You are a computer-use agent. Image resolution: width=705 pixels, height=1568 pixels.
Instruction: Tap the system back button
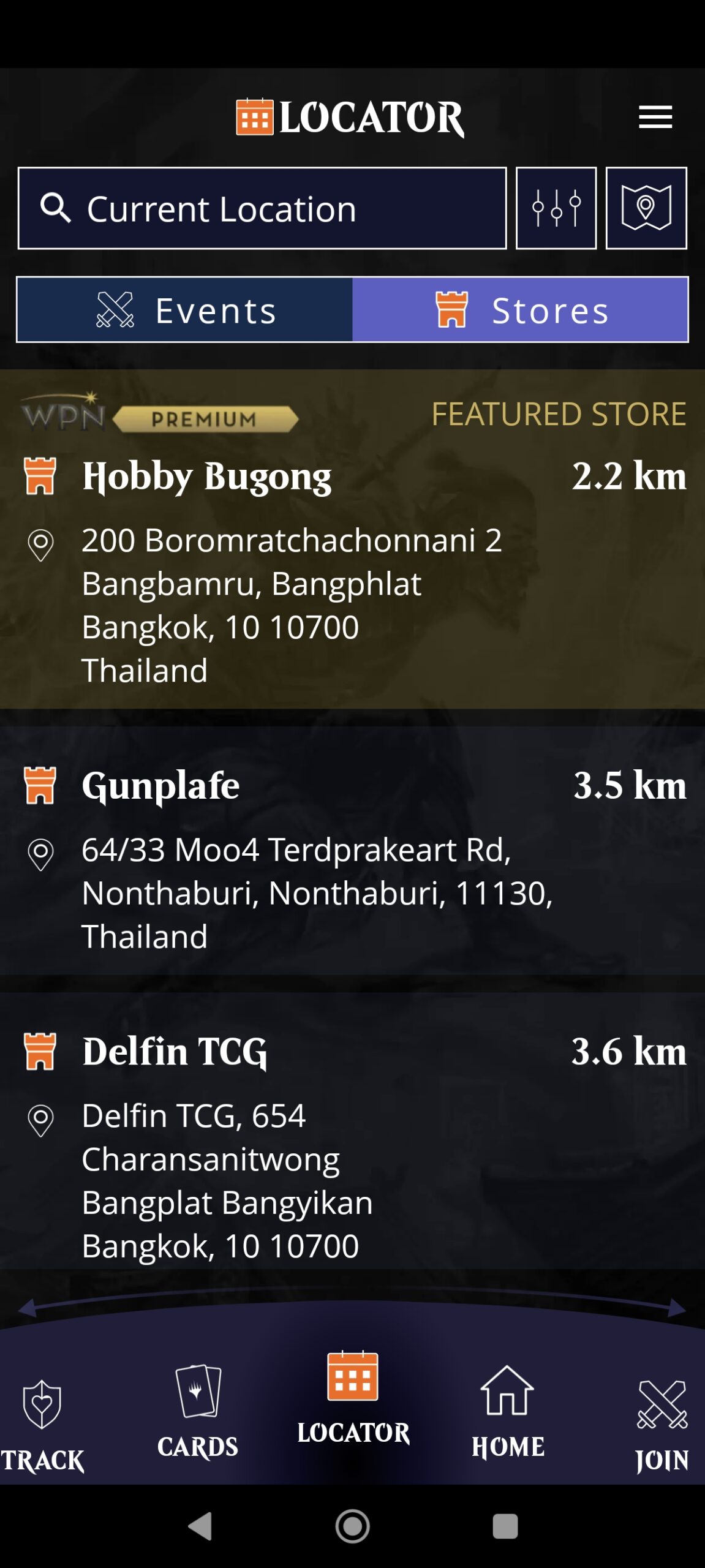[x=200, y=1526]
